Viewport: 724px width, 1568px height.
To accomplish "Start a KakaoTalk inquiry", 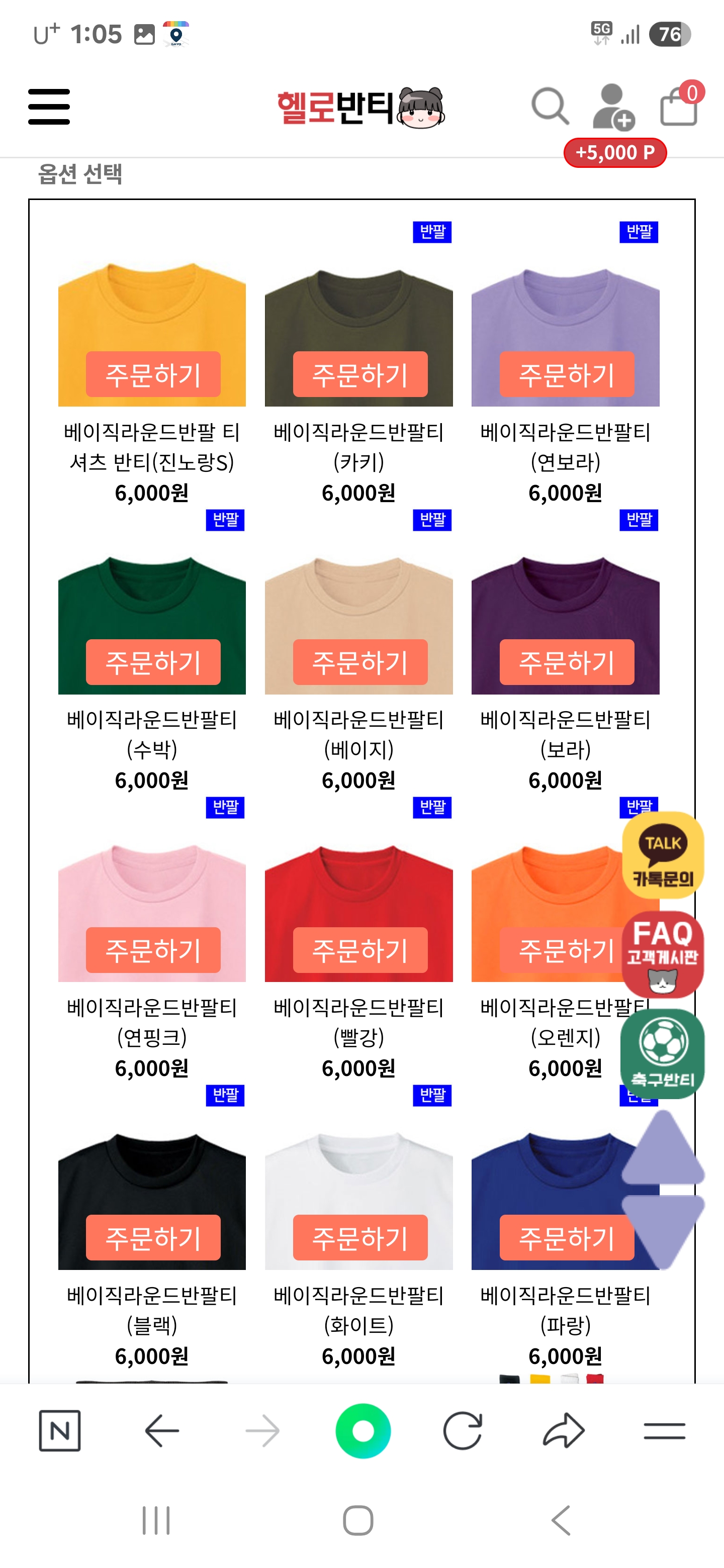I will click(663, 855).
